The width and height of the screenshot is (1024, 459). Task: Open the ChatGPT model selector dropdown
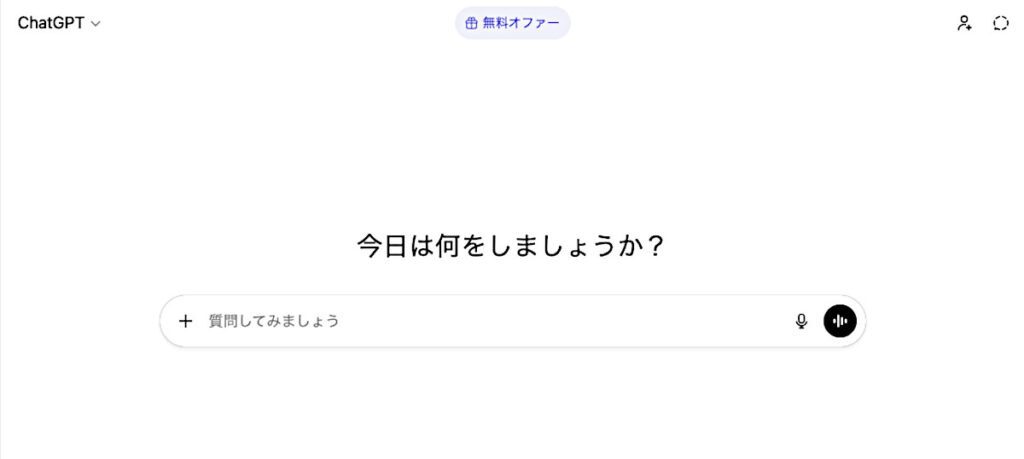point(59,23)
